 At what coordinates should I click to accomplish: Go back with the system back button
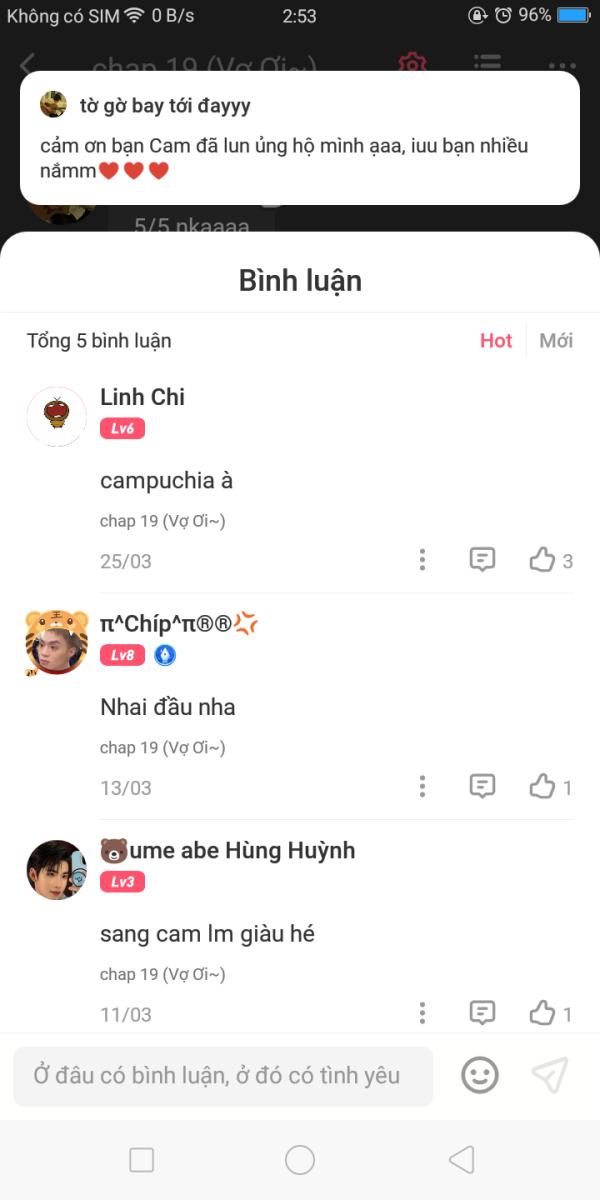click(x=461, y=1160)
